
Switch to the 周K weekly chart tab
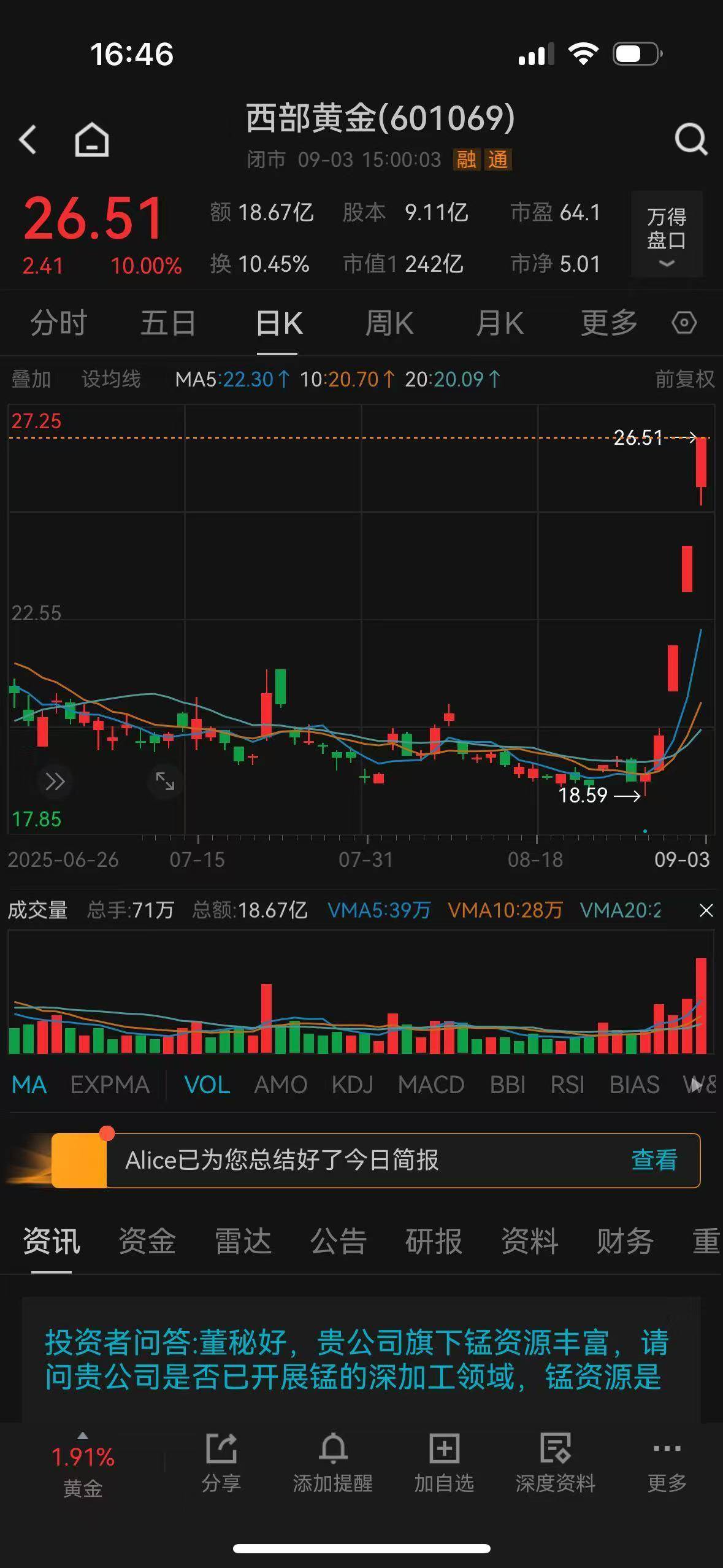pos(389,322)
